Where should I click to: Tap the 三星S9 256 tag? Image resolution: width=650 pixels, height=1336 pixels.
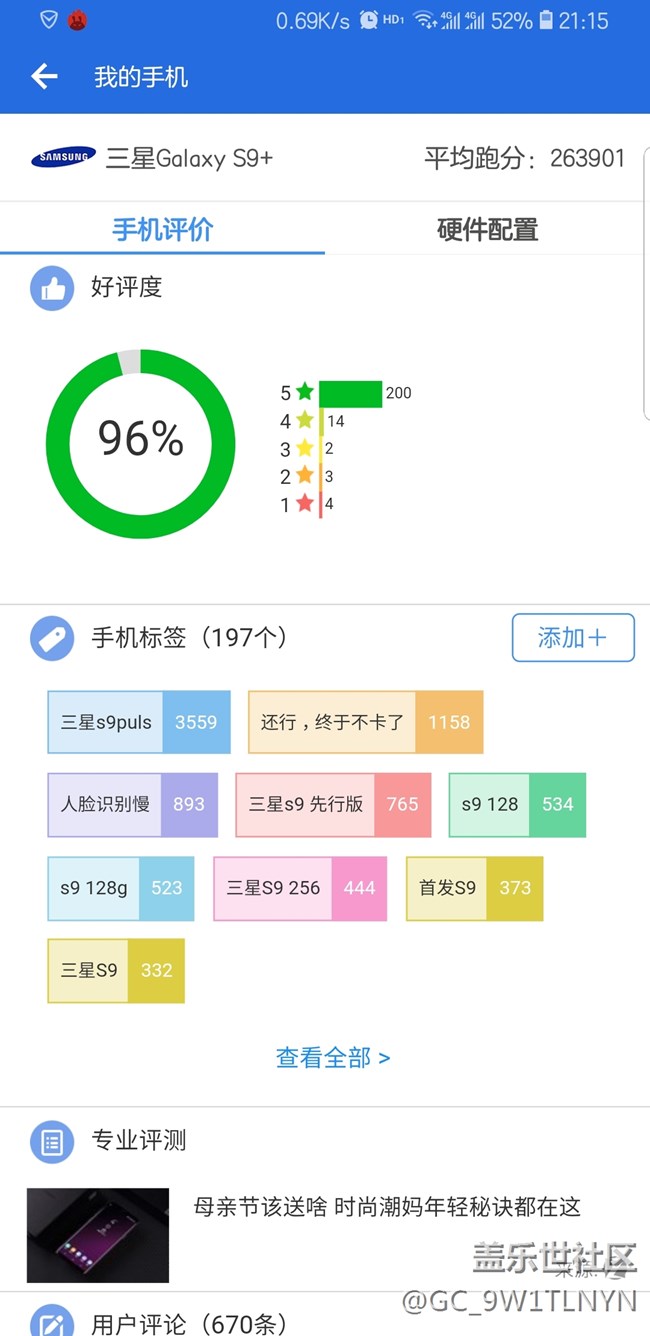click(300, 888)
